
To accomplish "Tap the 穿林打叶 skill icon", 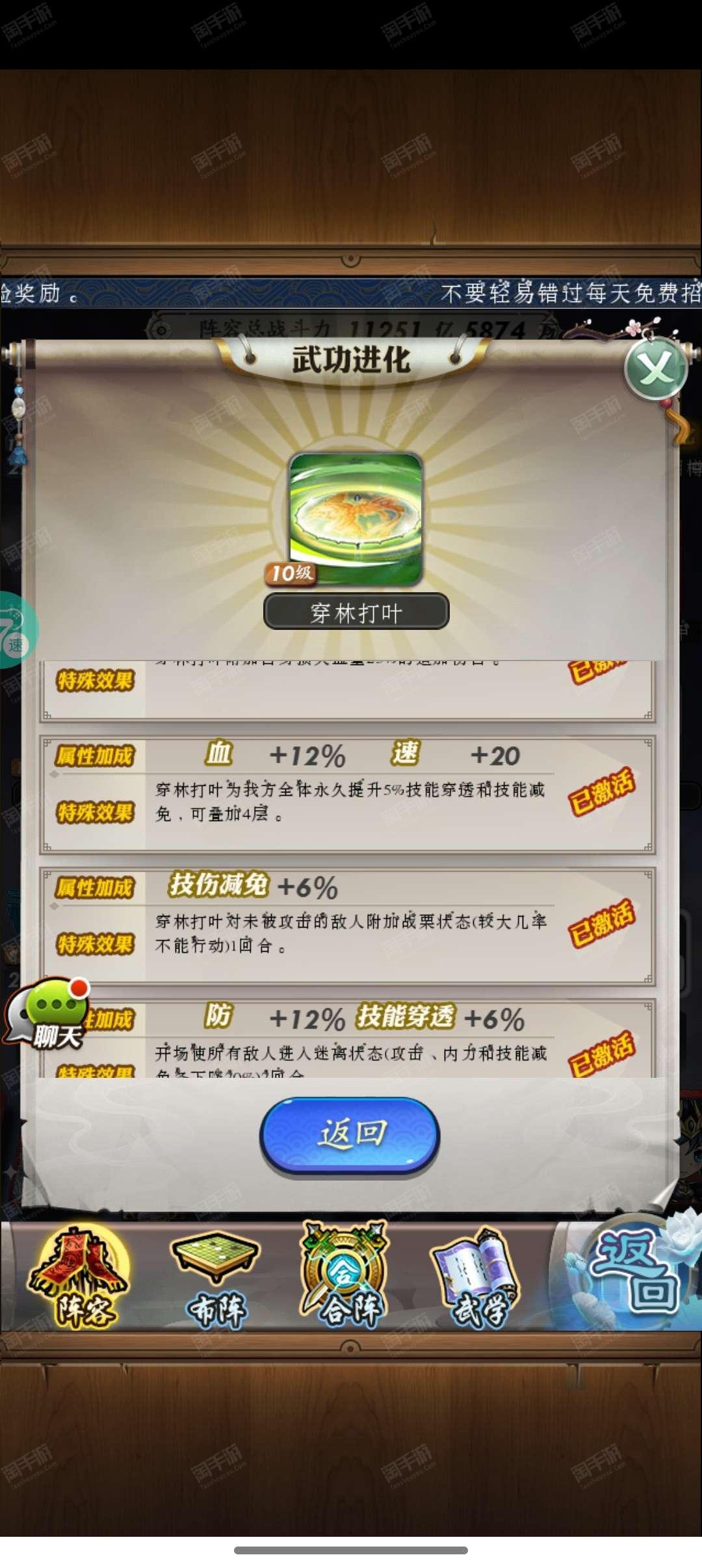I will pyautogui.click(x=356, y=519).
